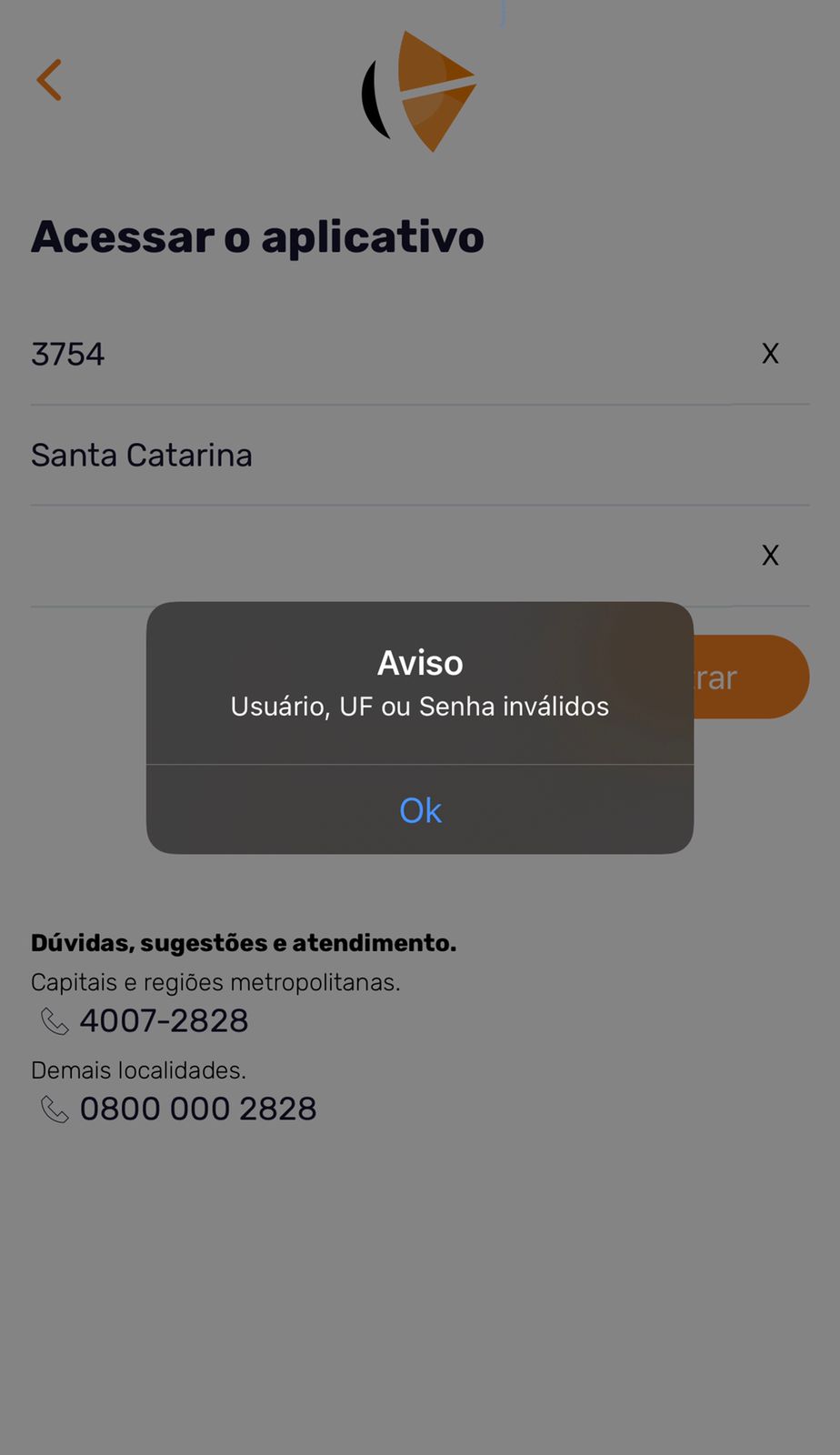Image resolution: width=840 pixels, height=1455 pixels.
Task: Clear the 3754 user field
Action: [770, 354]
